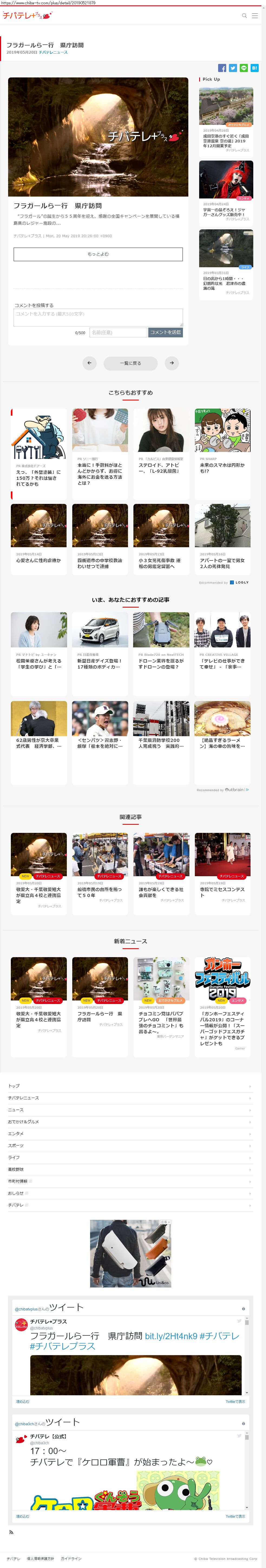Submit with コメントを送信 button
Screen dimensions: 266x1568
(166, 332)
